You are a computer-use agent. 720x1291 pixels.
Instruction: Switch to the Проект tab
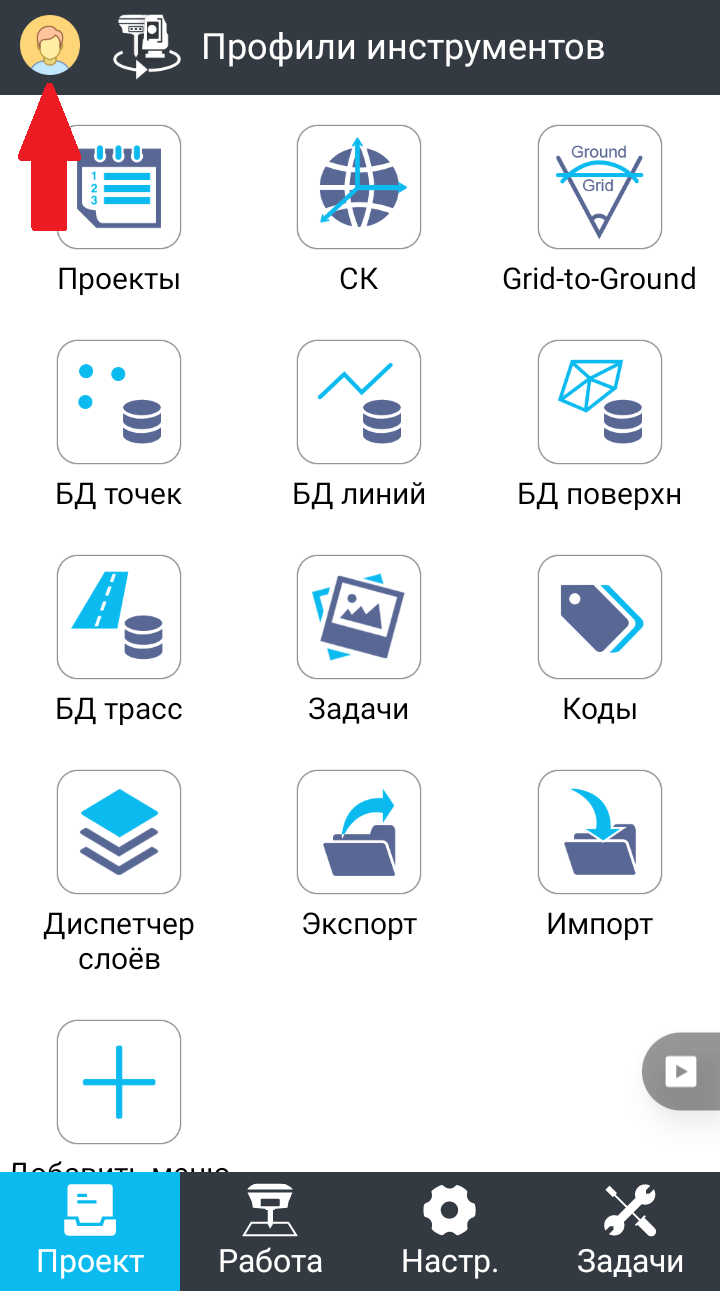click(90, 1231)
